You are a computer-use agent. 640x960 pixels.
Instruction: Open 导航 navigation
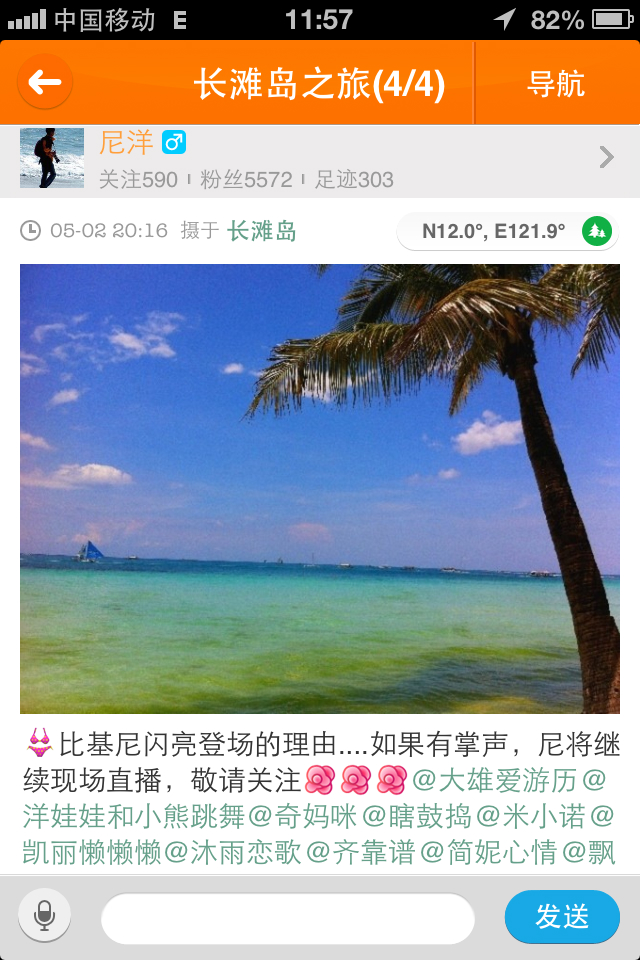[x=555, y=84]
